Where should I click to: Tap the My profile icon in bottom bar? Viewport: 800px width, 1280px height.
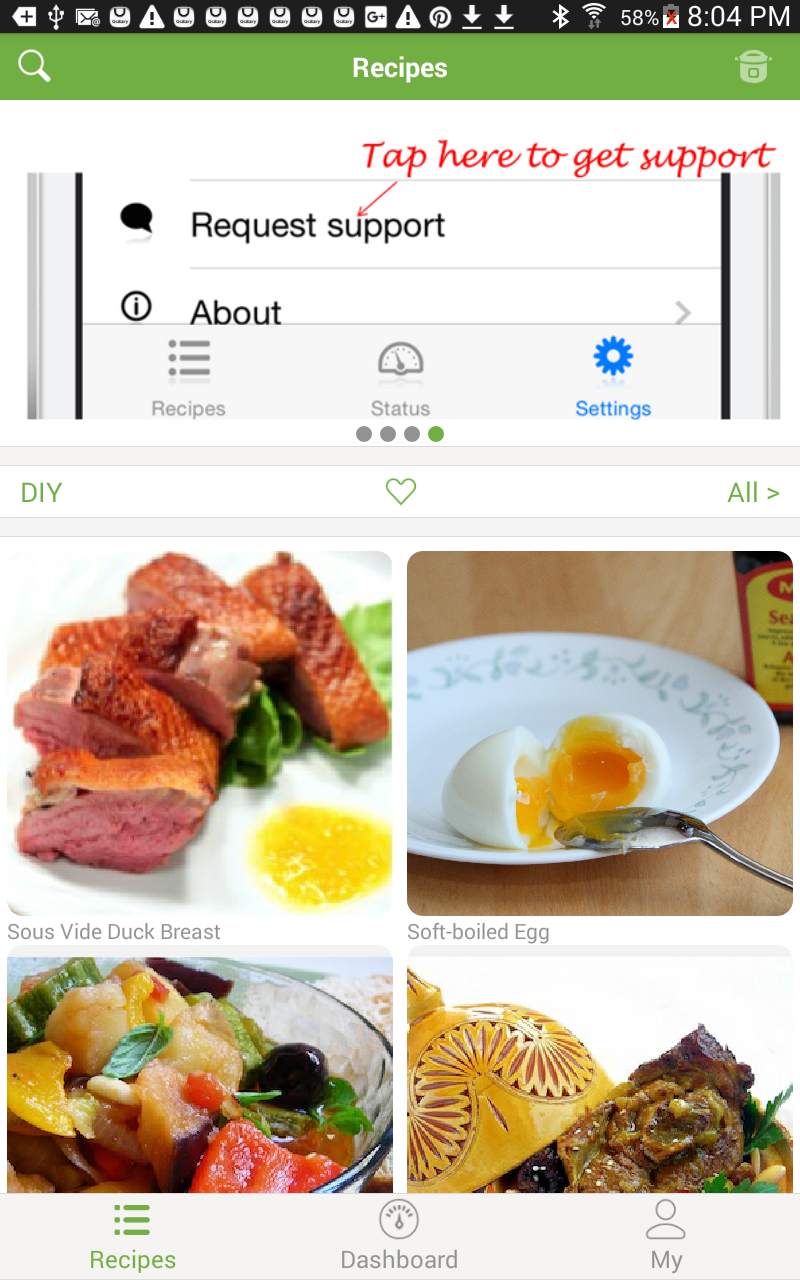(666, 1218)
